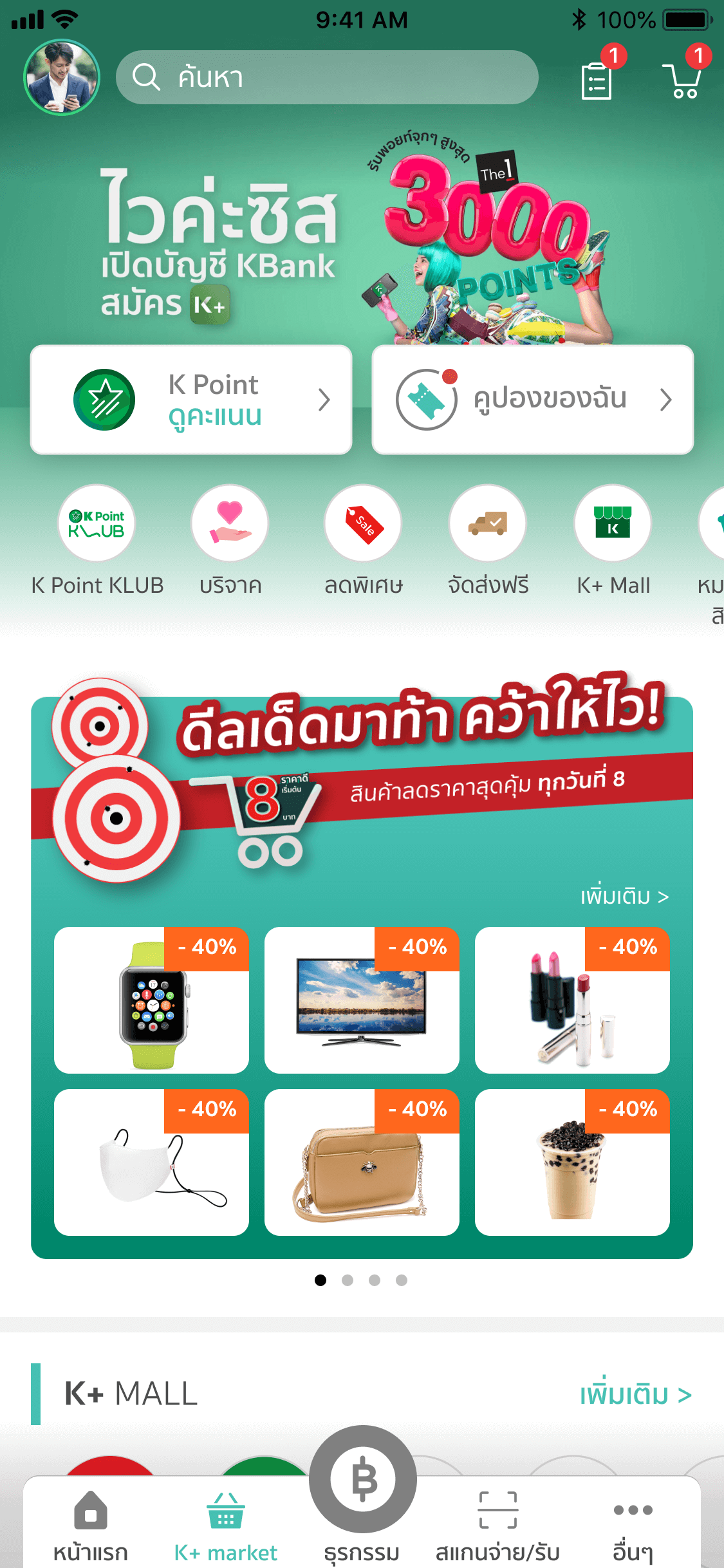
Task: Open K Point KLUB shortcut
Action: tap(97, 524)
